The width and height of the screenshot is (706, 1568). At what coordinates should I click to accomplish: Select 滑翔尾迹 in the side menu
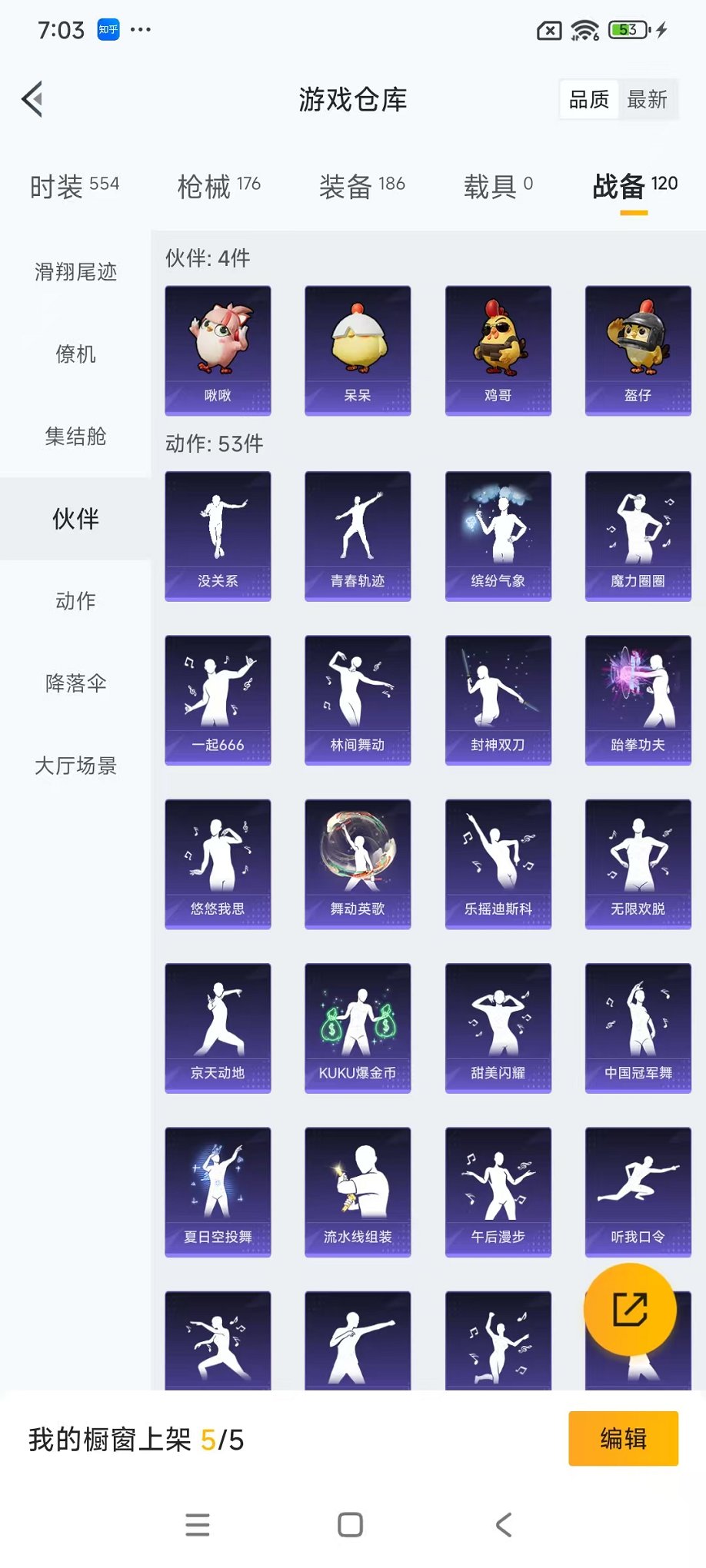[x=75, y=272]
